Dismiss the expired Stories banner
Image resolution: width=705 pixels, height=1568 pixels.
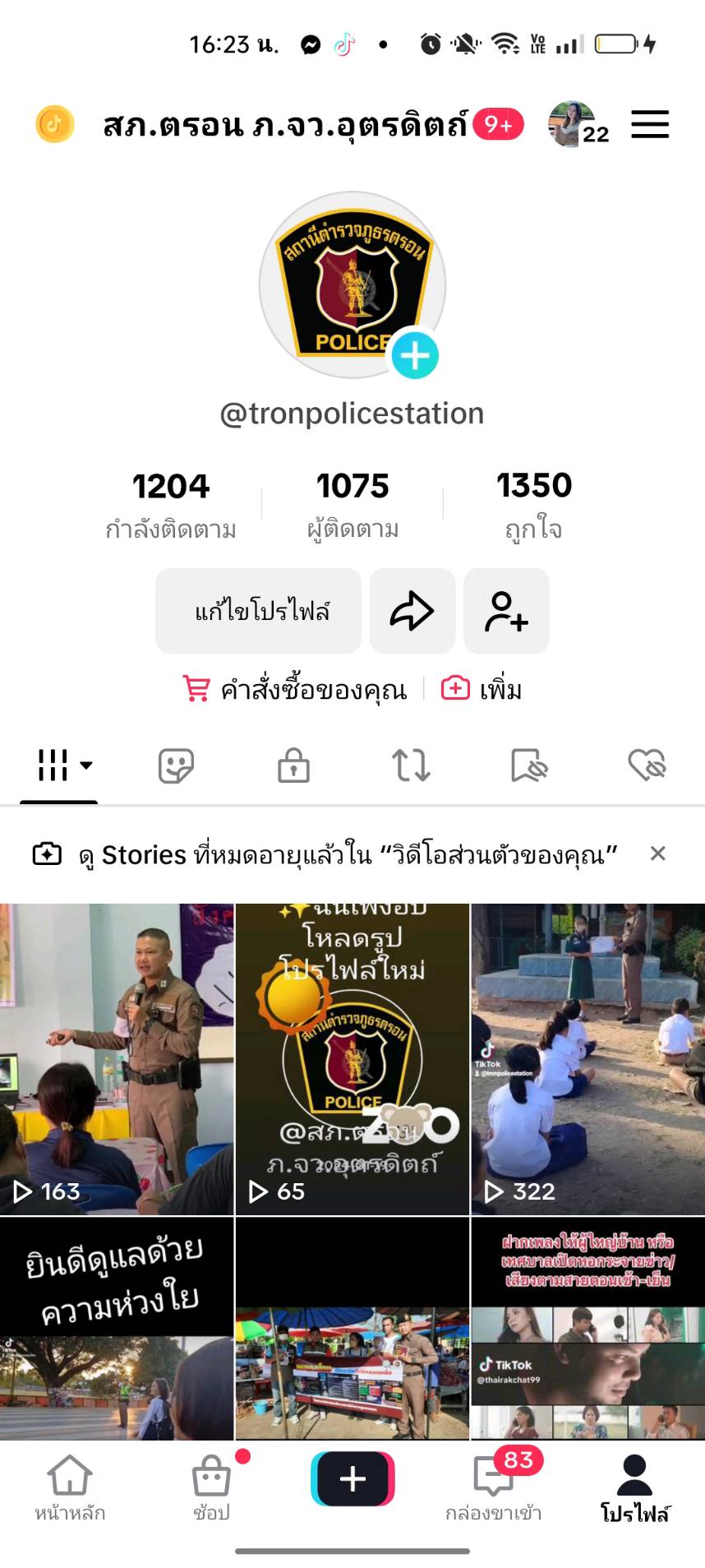657,853
